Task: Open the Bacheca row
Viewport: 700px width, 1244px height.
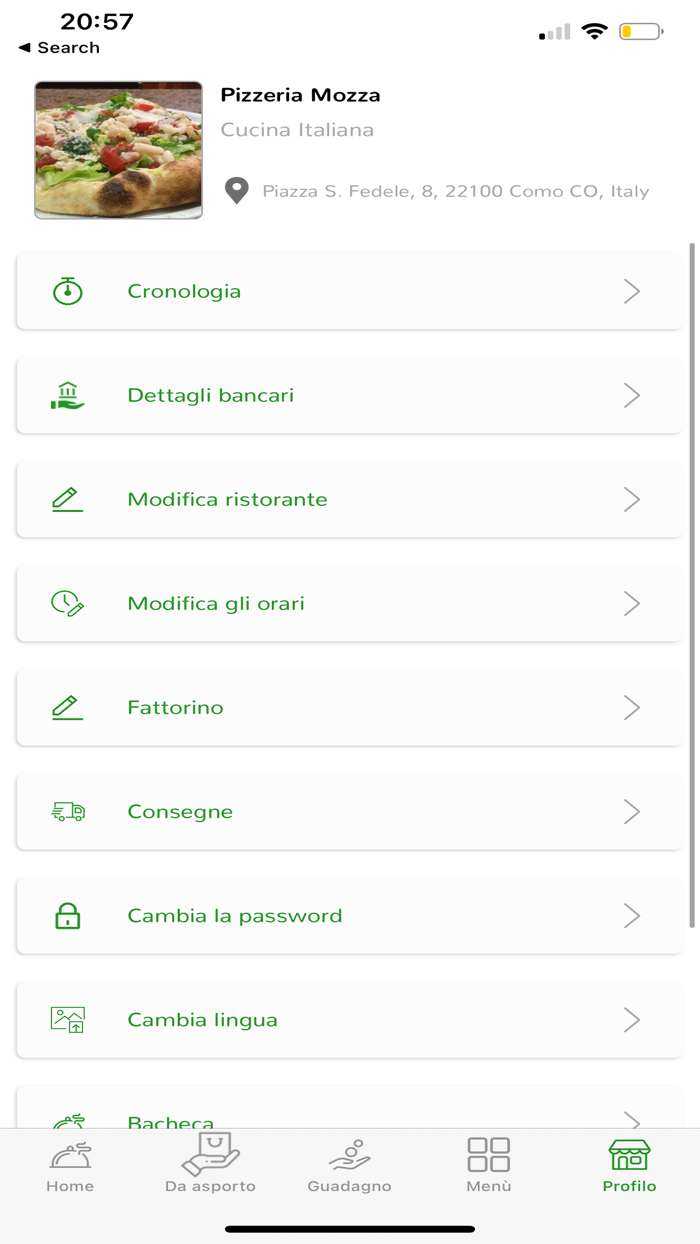Action: click(x=349, y=1115)
